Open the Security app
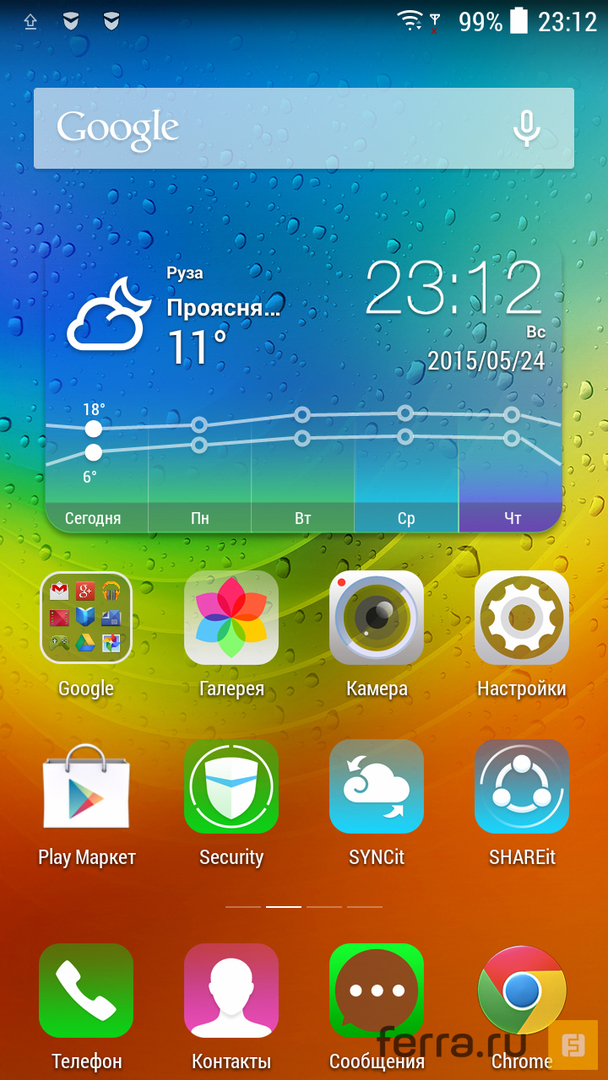Image resolution: width=608 pixels, height=1080 pixels. click(x=231, y=787)
